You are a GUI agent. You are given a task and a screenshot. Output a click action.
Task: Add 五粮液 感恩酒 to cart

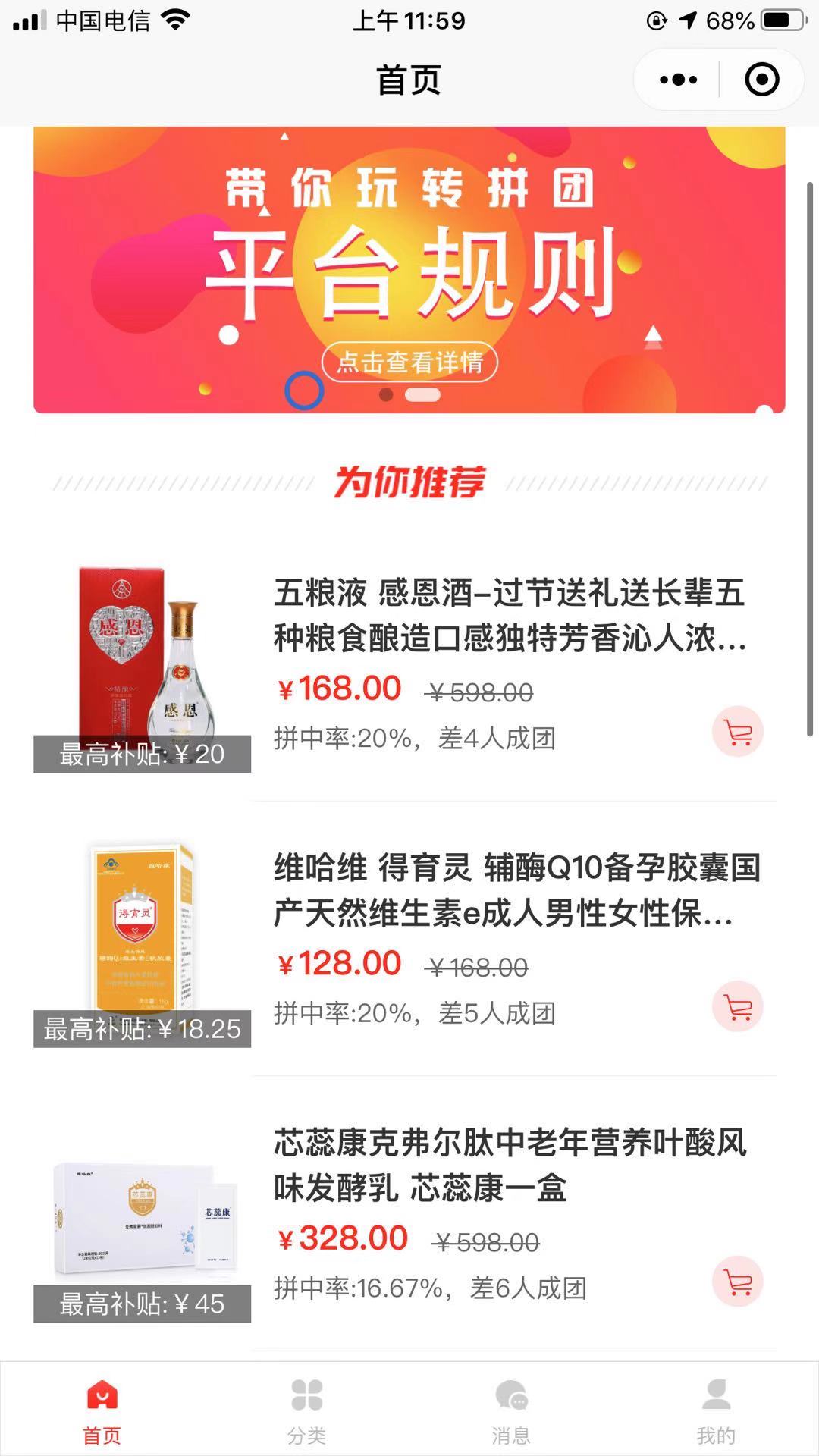(x=737, y=732)
